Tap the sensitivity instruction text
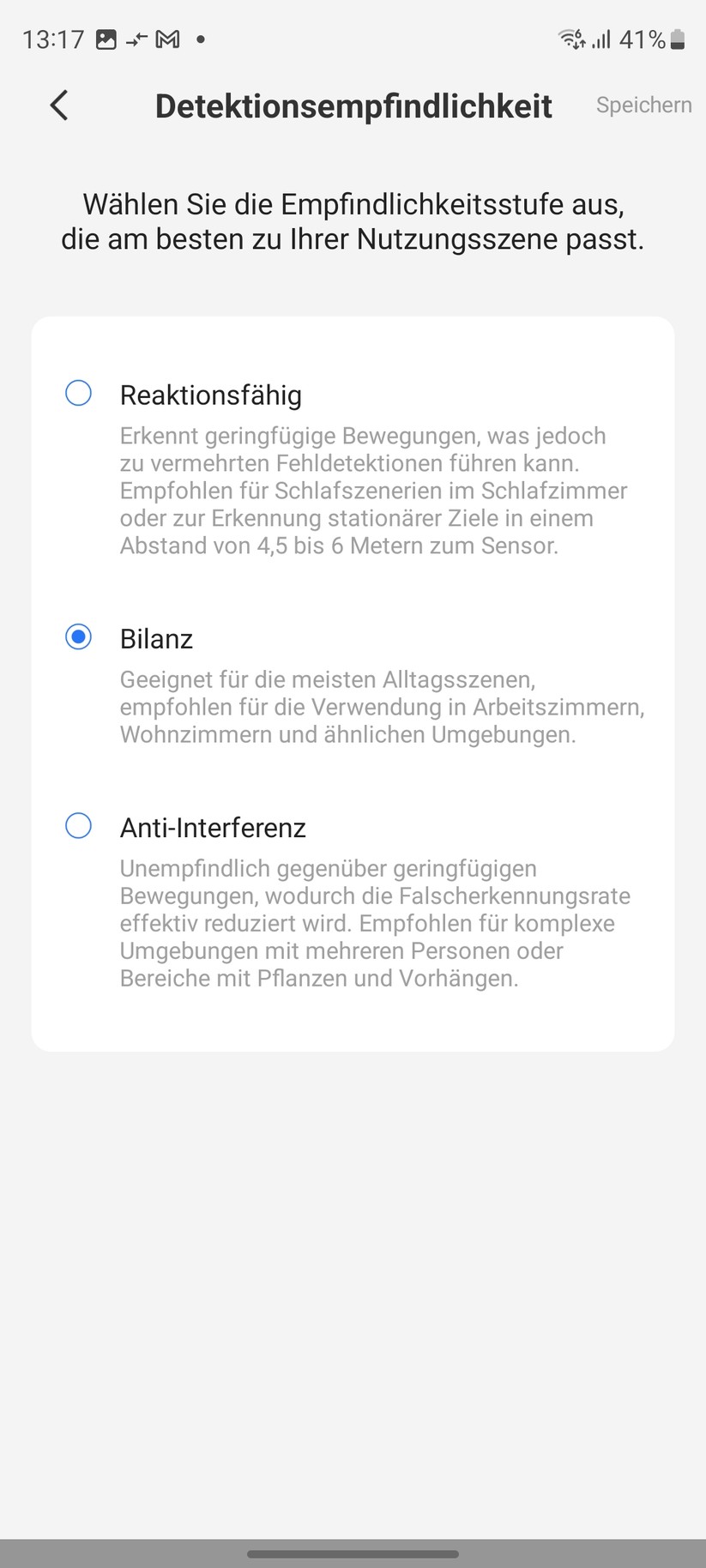Screen dimensions: 706x1568 pyautogui.click(x=353, y=221)
